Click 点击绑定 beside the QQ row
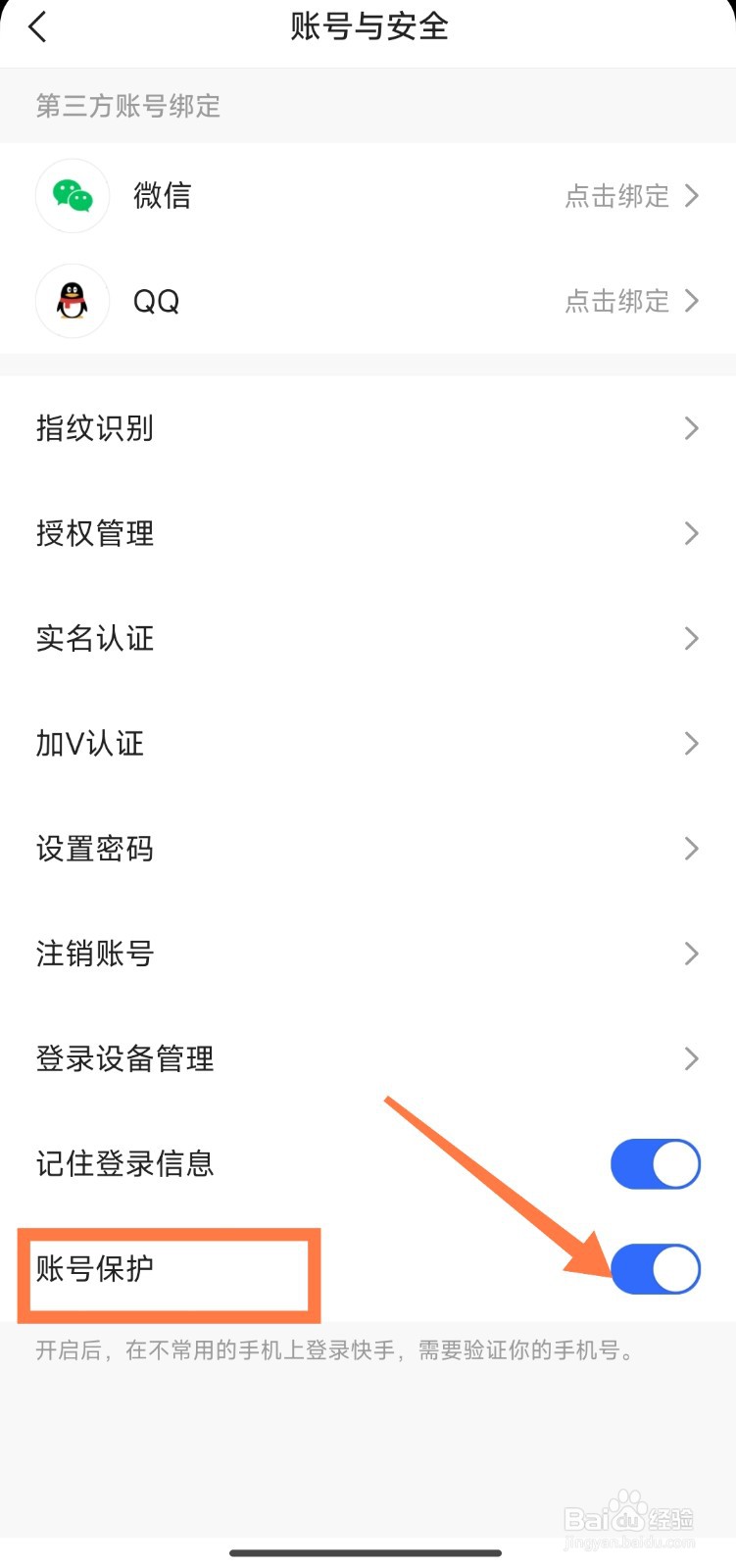Image resolution: width=736 pixels, height=1568 pixels. coord(617,301)
